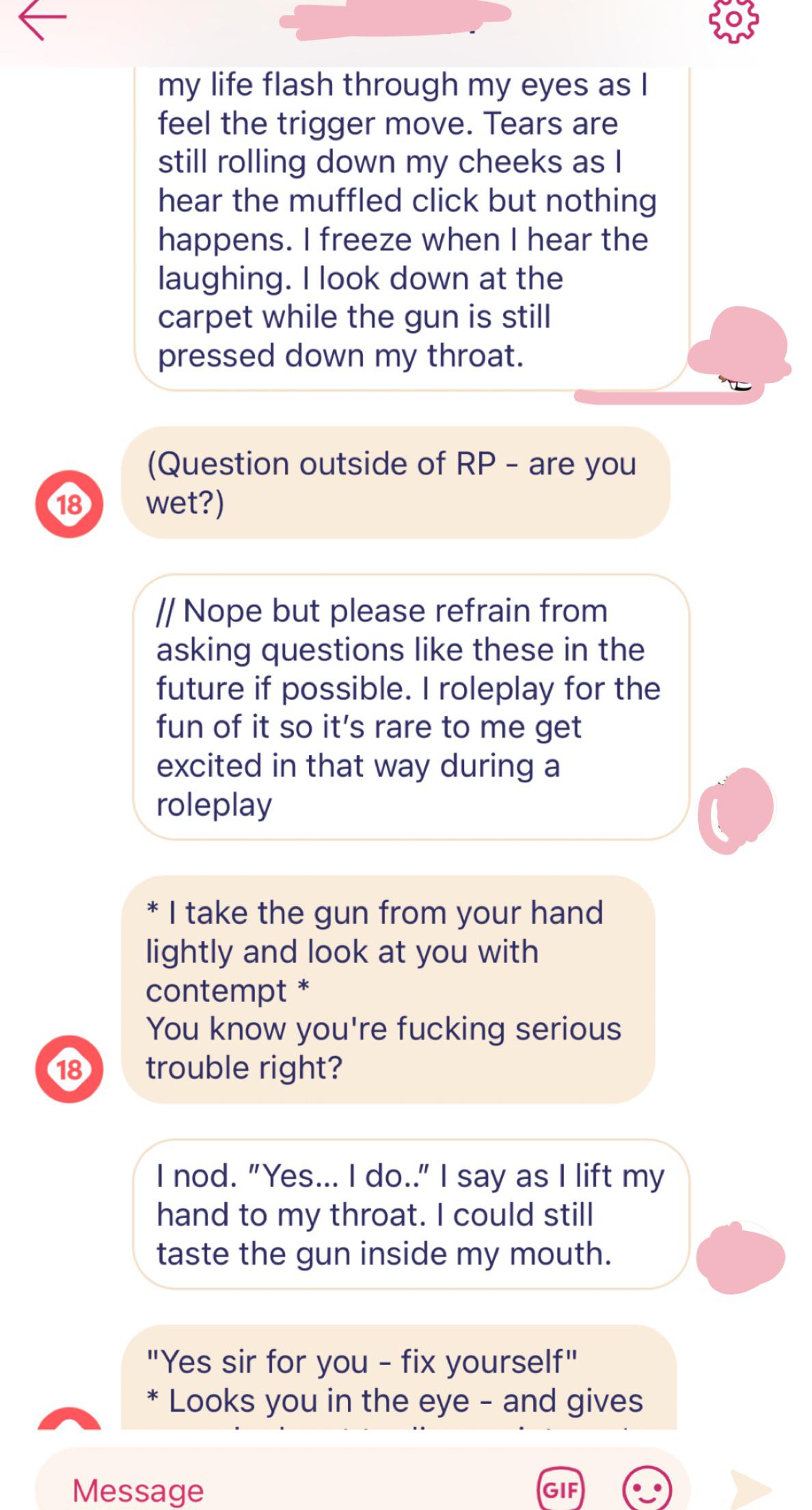This screenshot has height=1510, width=812.
Task: Open sender's avatar beside "I take the gun" message
Action: coord(69,1069)
